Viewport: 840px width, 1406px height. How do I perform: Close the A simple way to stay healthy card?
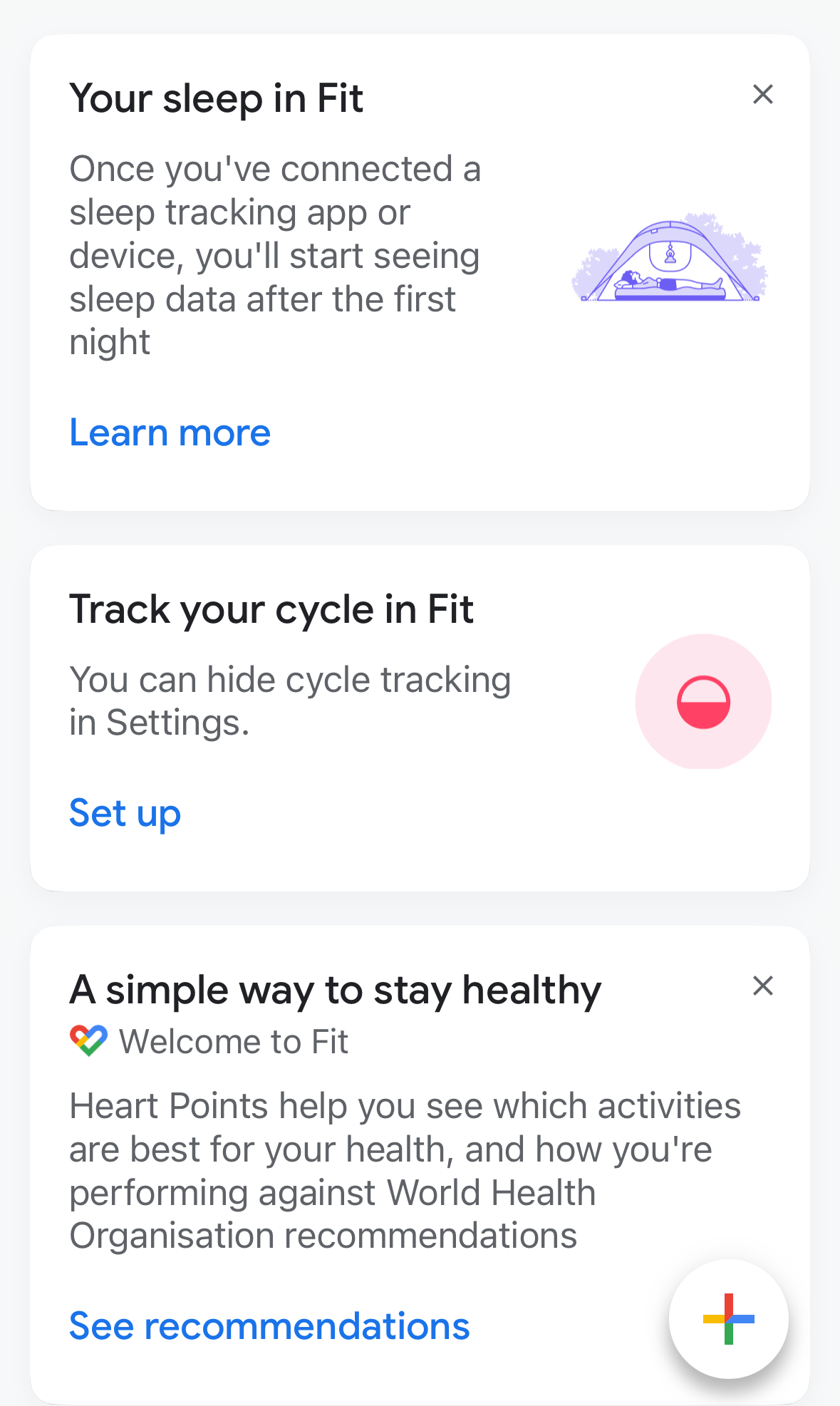763,986
